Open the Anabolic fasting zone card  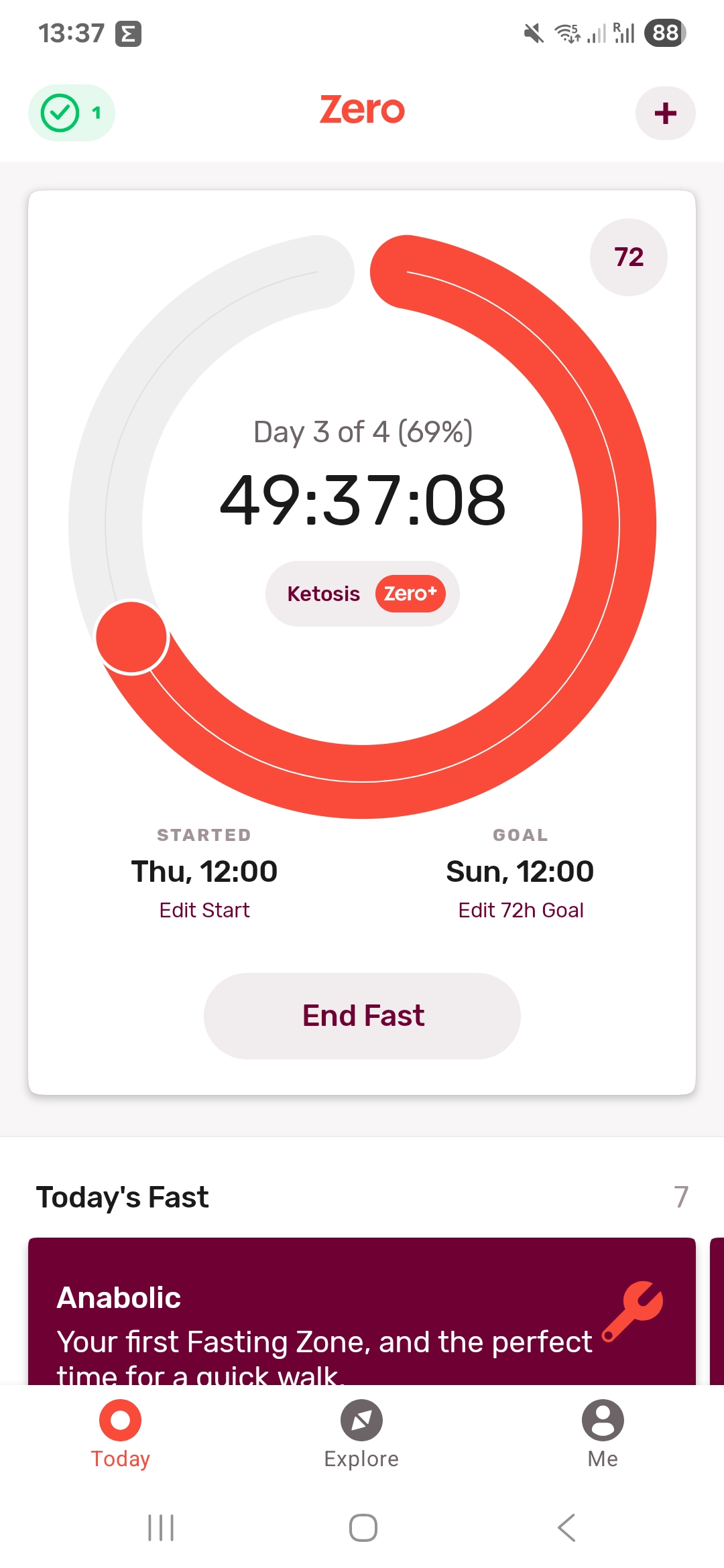pos(362,1311)
